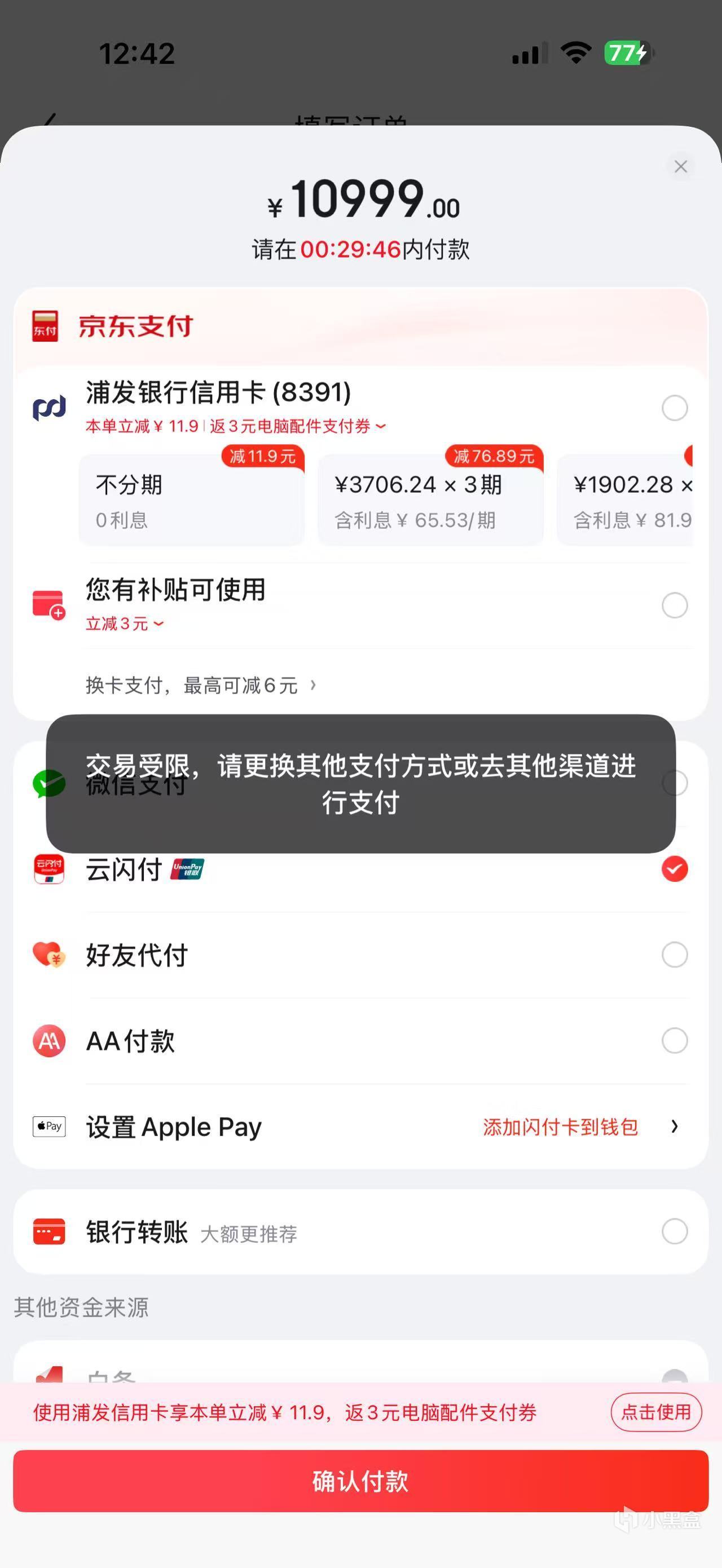Open 换卡支付，最高可减6元
722x1568 pixels.
(x=201, y=686)
